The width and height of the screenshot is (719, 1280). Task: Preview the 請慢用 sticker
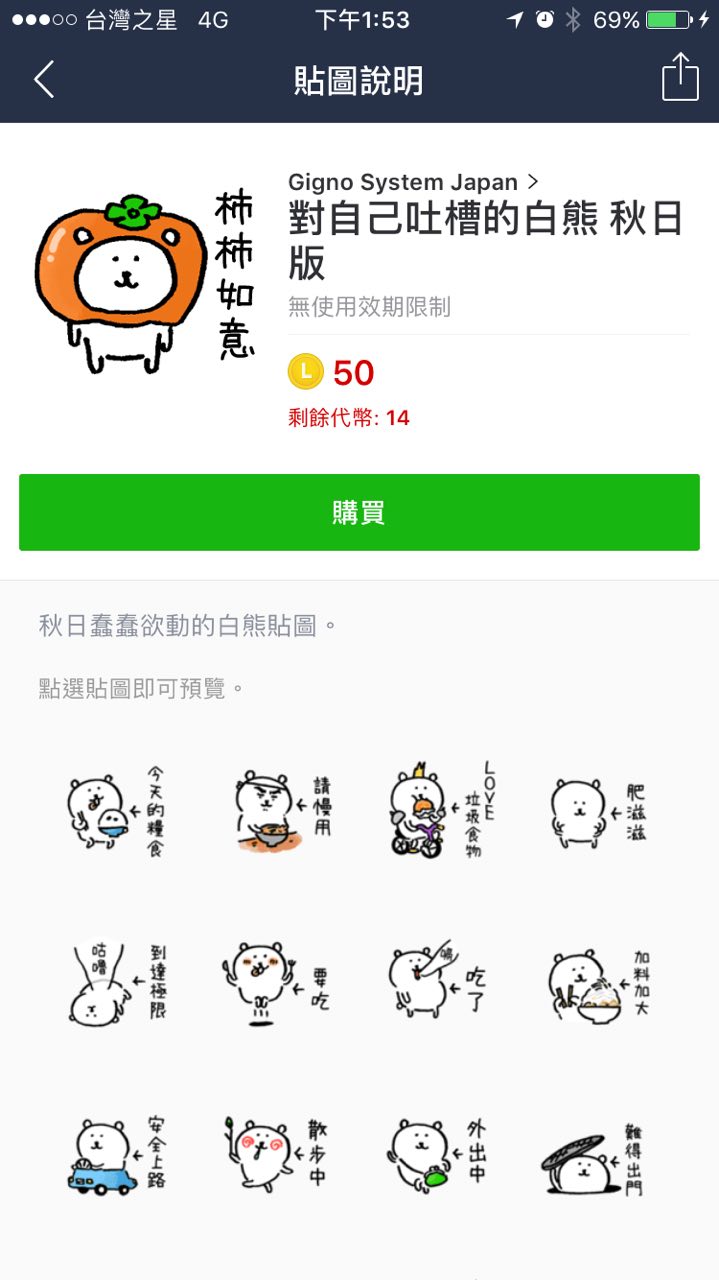point(277,811)
